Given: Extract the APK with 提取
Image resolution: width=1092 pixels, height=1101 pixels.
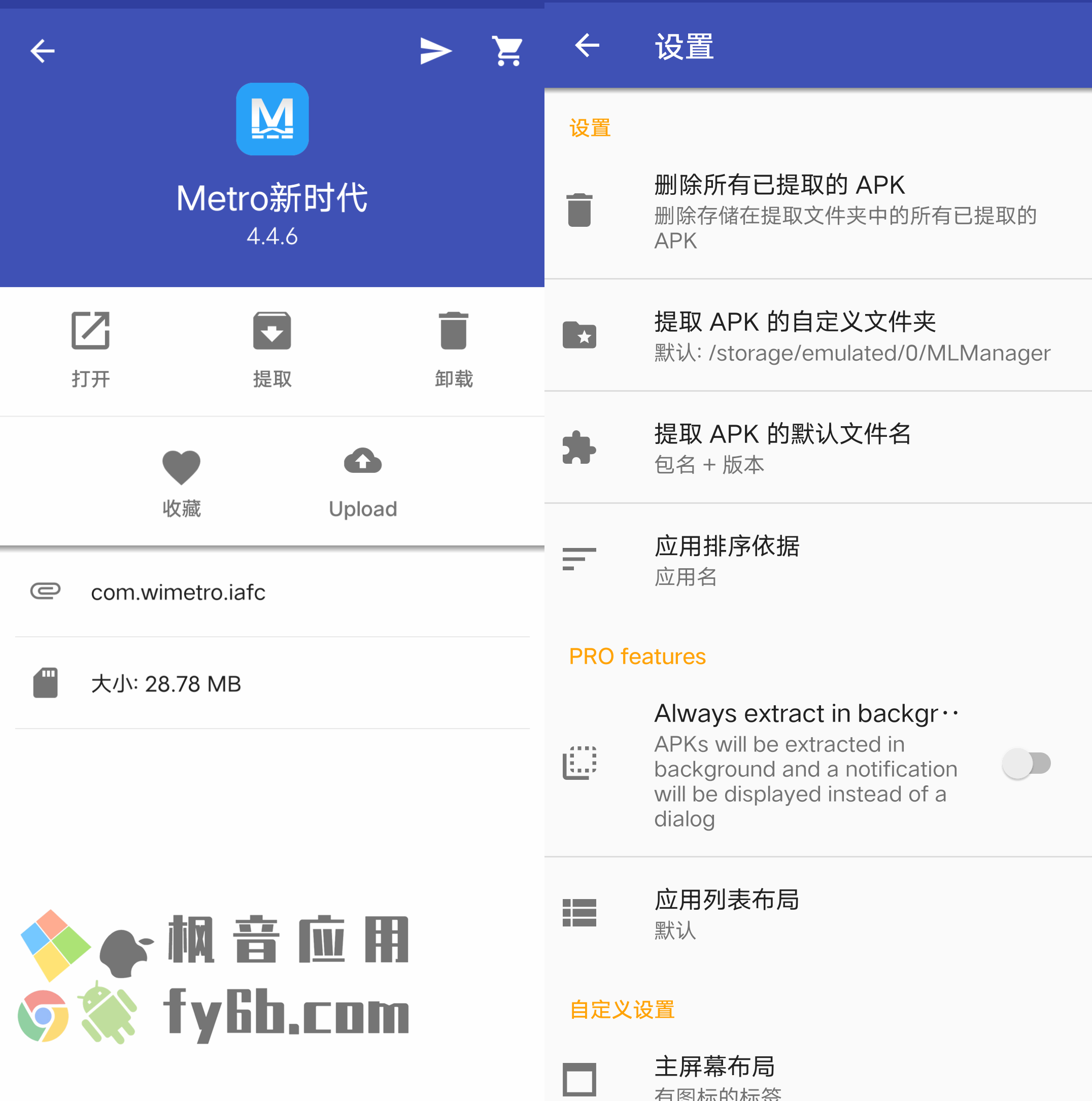Looking at the screenshot, I should click(x=272, y=350).
